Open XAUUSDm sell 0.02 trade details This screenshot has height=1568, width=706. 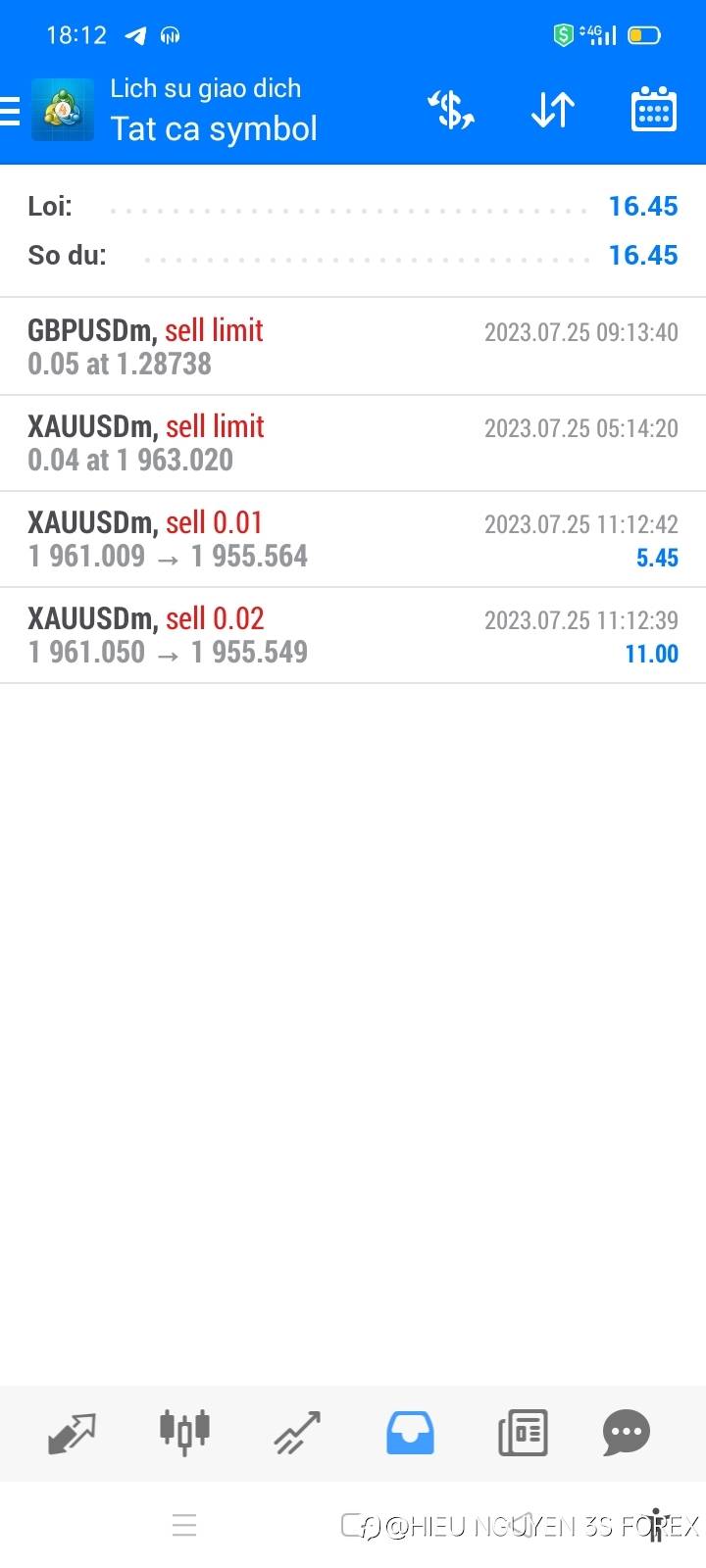pos(353,635)
